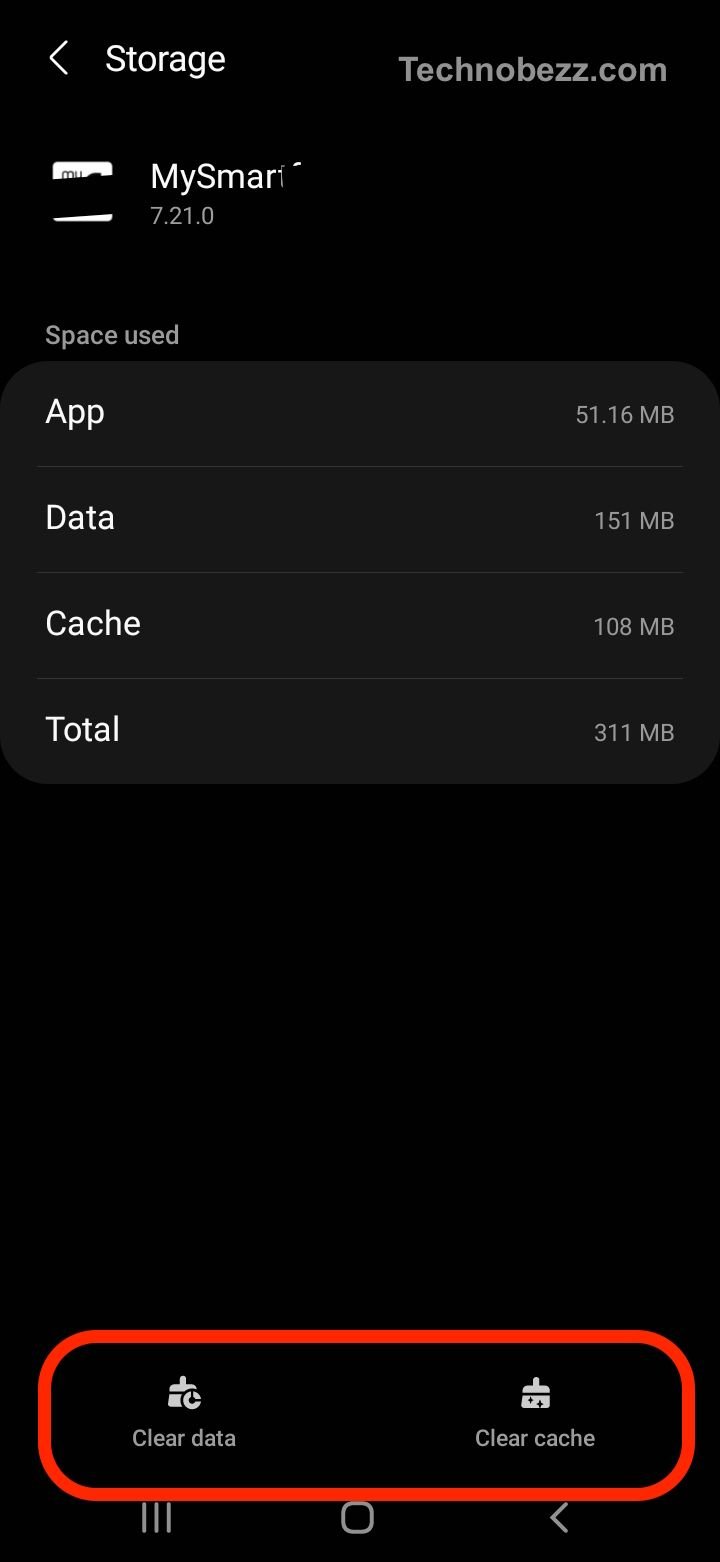This screenshot has height=1562, width=720.
Task: Go to the home screen
Action: point(357,1518)
